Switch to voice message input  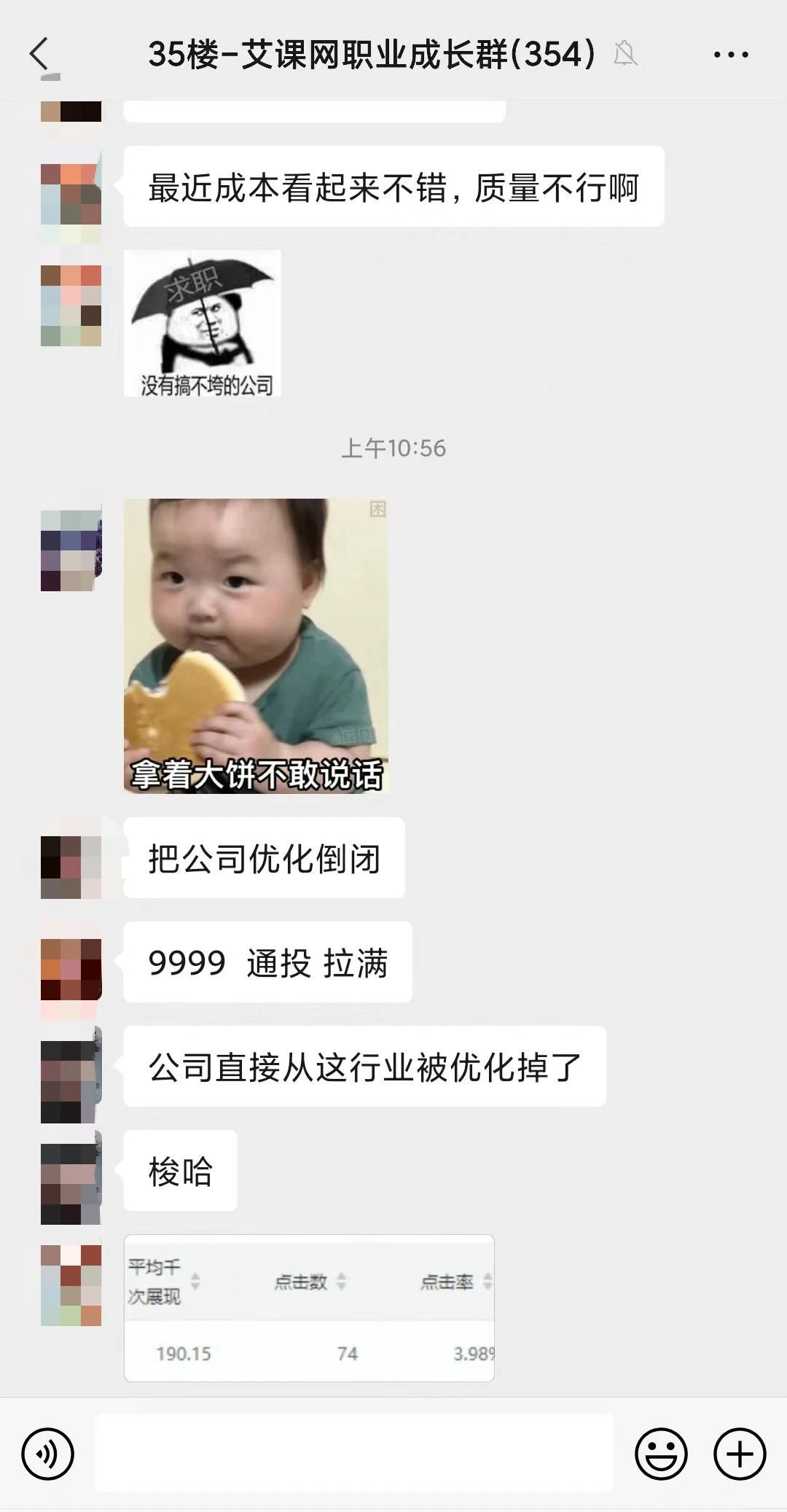pyautogui.click(x=48, y=1454)
